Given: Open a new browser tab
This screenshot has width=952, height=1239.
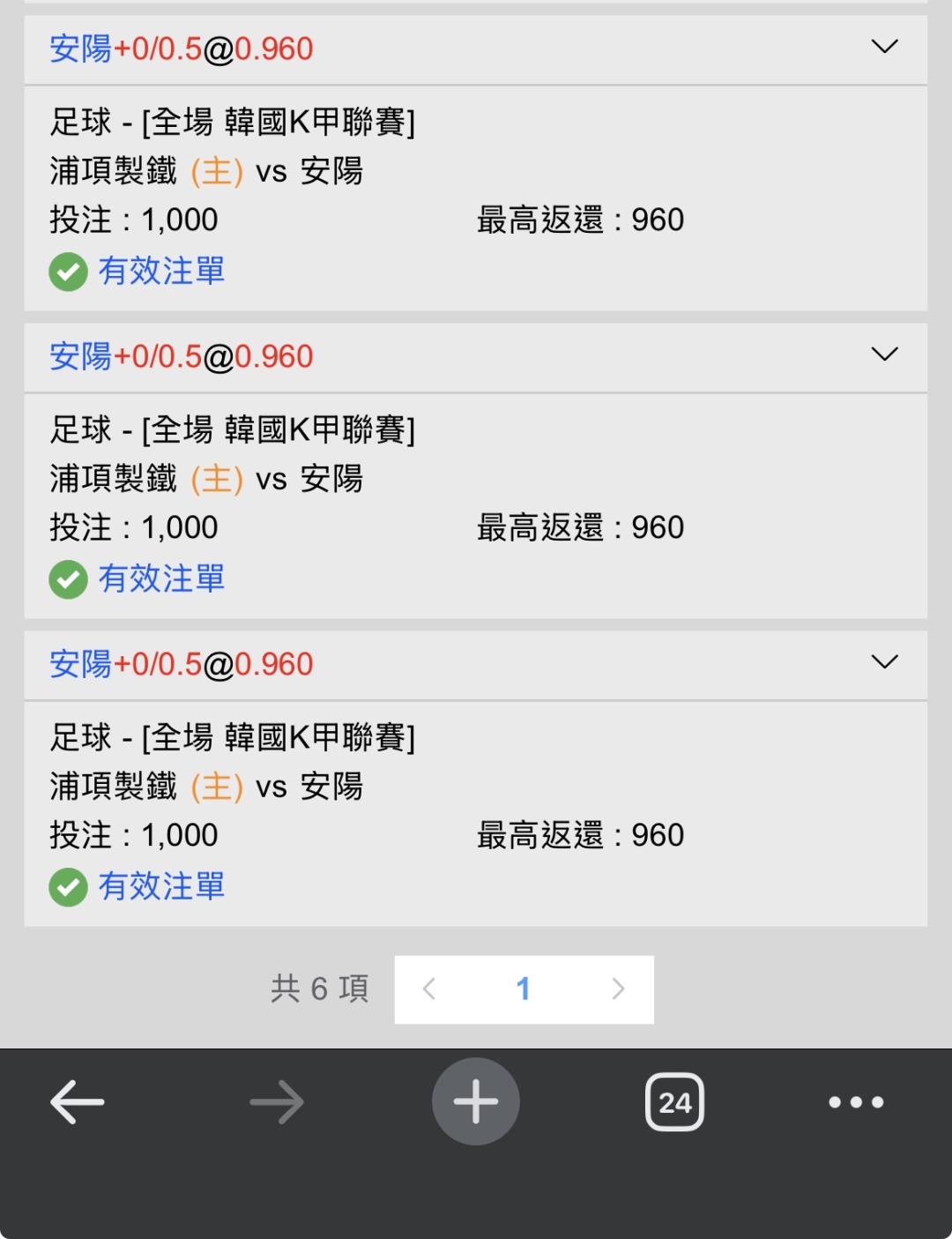Looking at the screenshot, I should [x=475, y=1102].
